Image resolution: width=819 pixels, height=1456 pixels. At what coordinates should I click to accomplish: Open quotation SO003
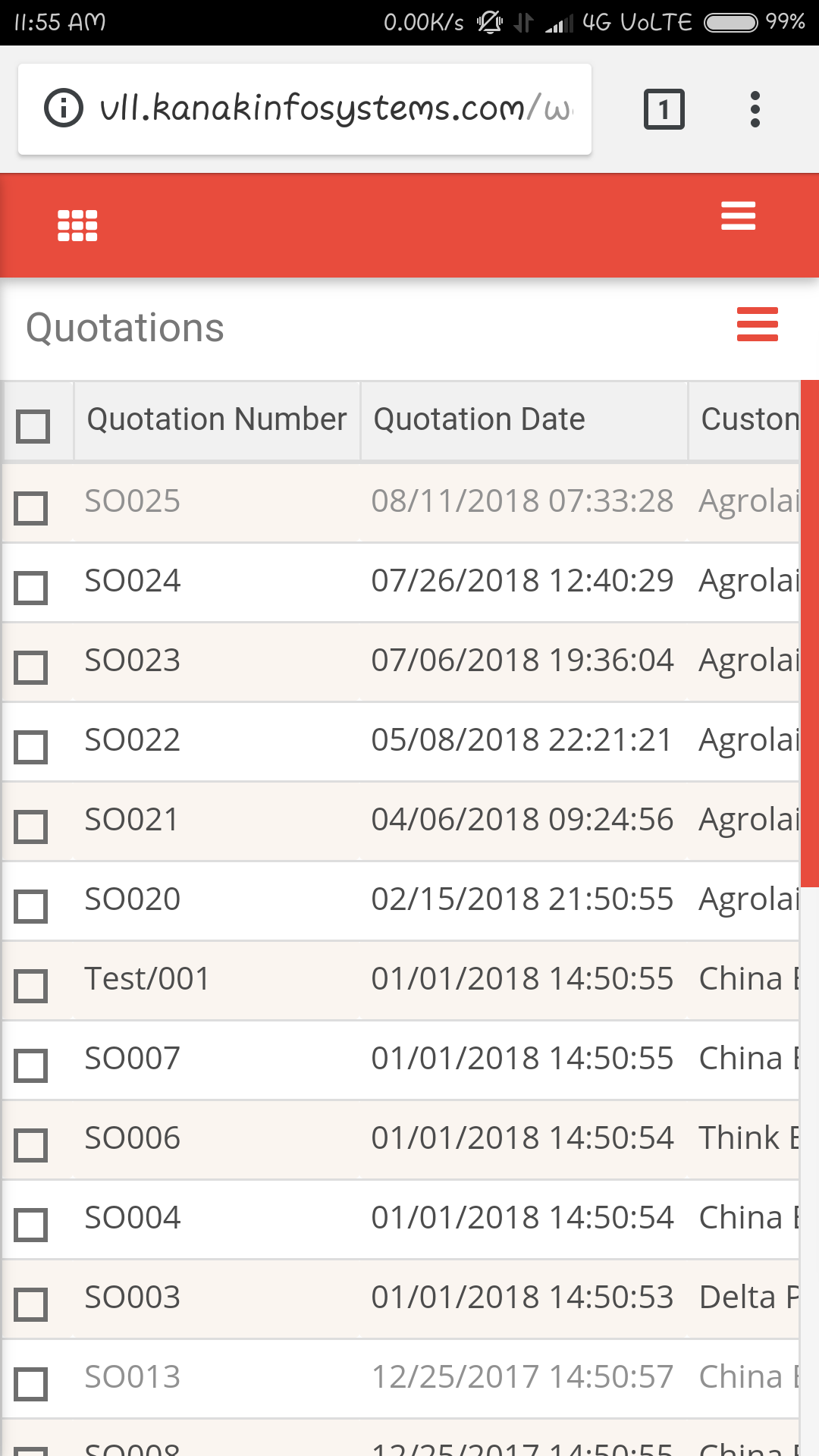click(x=132, y=1298)
